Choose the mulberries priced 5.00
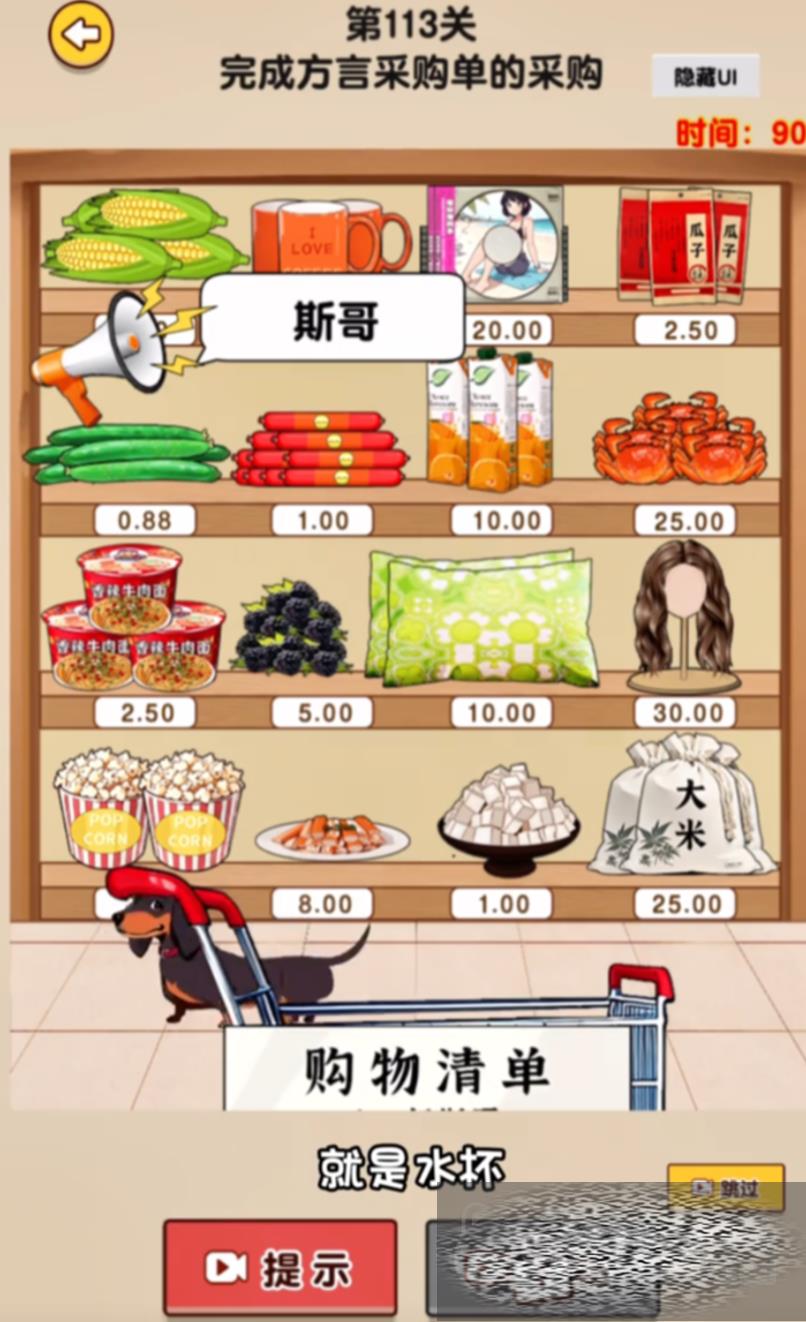Image resolution: width=806 pixels, height=1322 pixels. coord(291,630)
